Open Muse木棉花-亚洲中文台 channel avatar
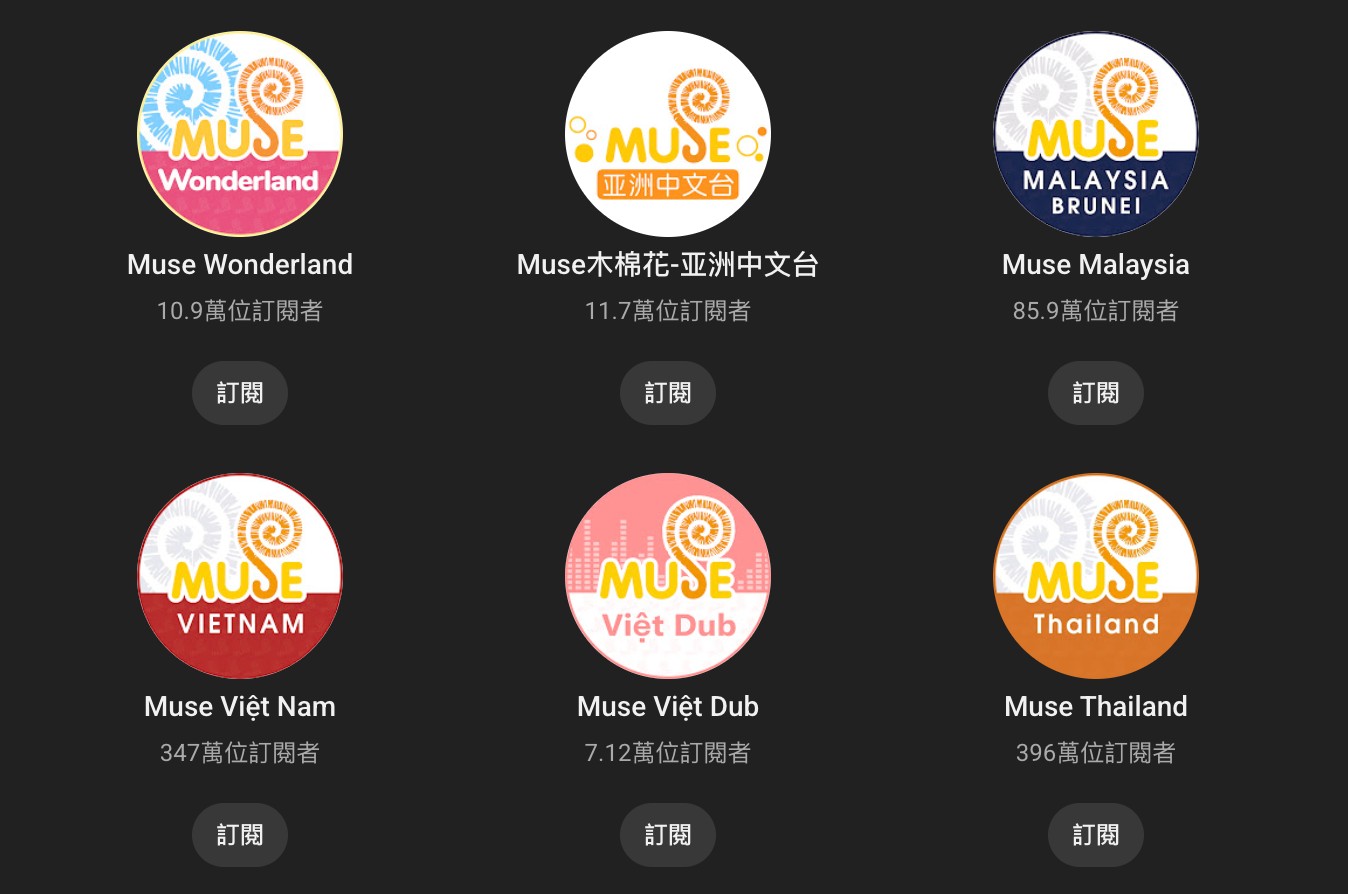 pyautogui.click(x=668, y=134)
